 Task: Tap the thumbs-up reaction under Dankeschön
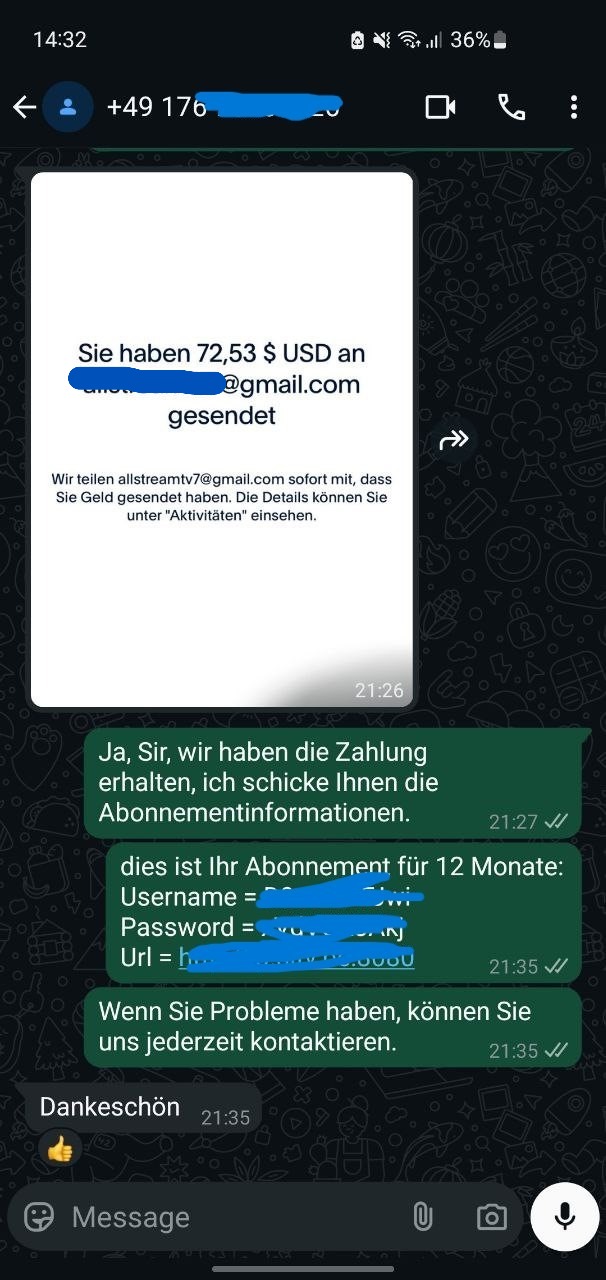[x=60, y=1151]
